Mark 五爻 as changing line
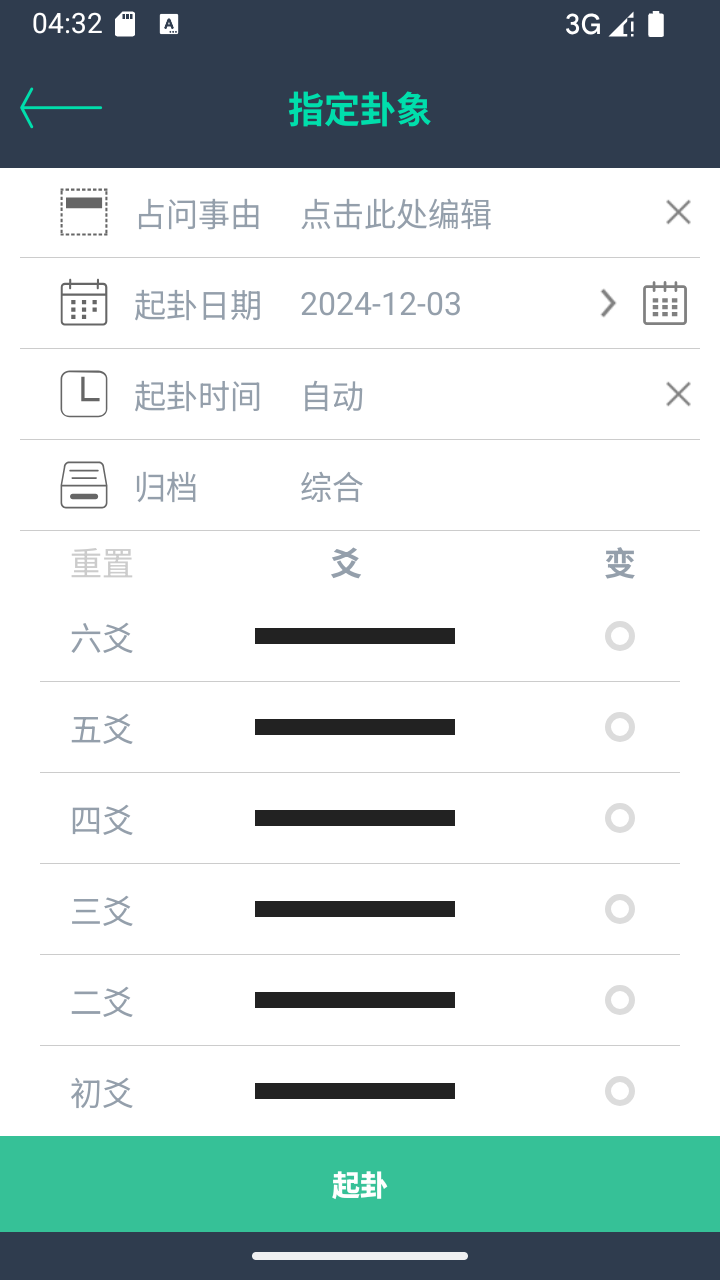 620,727
